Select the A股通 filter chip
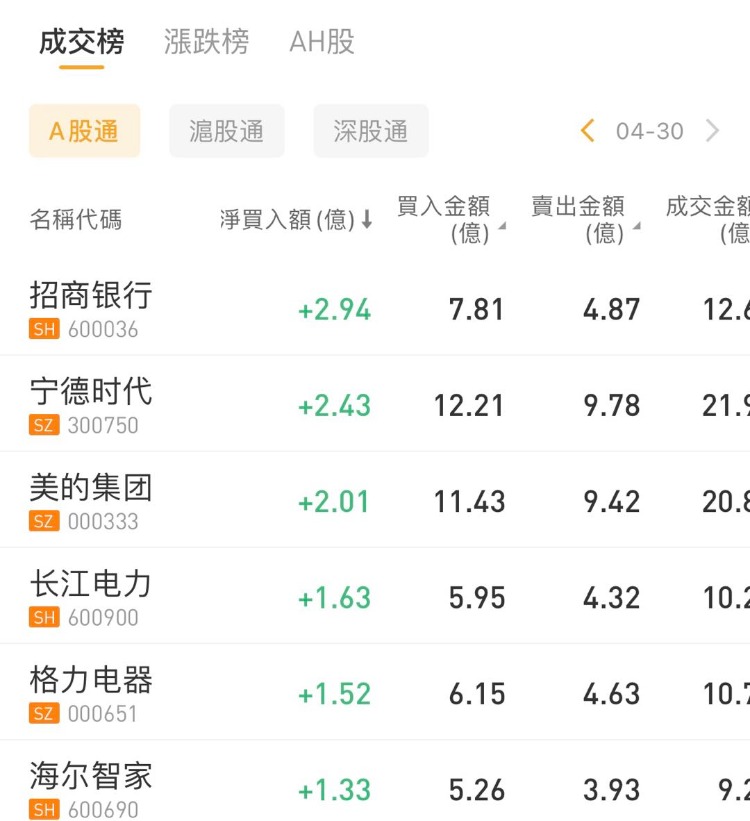Screen dimensions: 750x821 point(84,131)
